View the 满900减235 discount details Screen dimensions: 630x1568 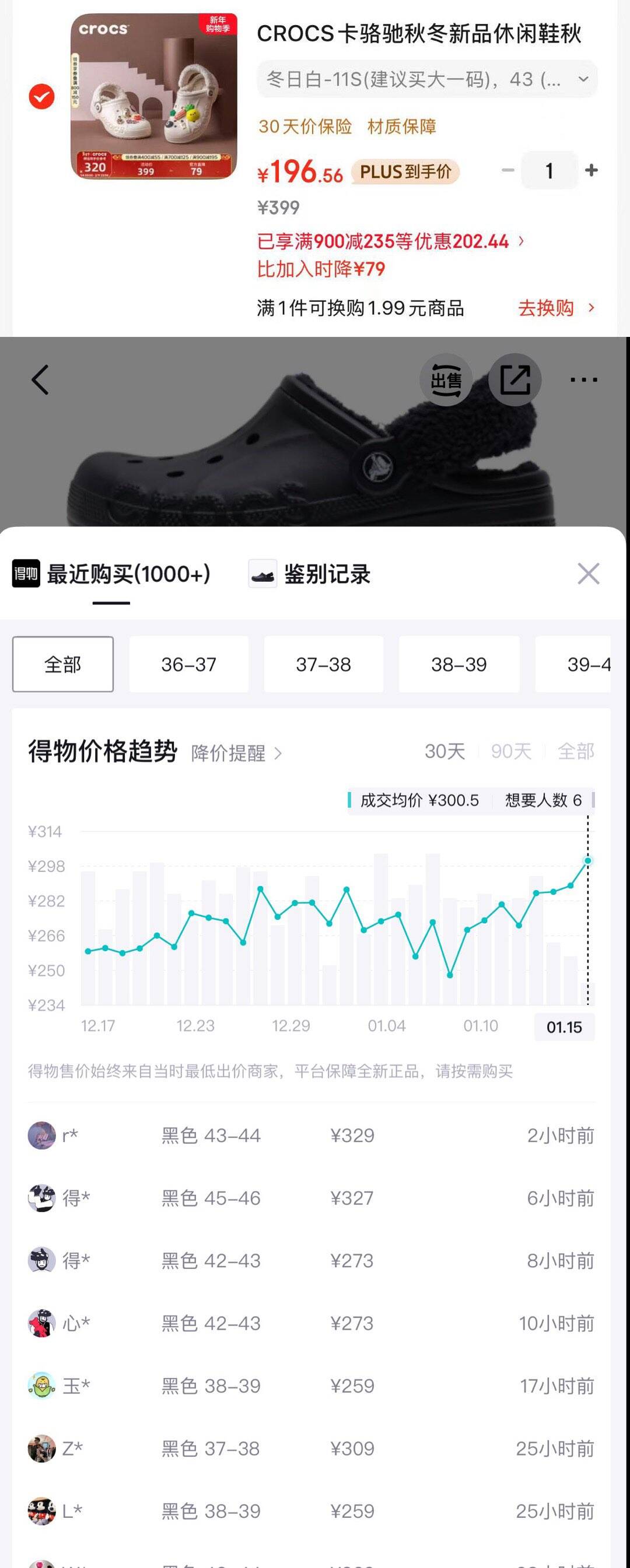point(390,242)
